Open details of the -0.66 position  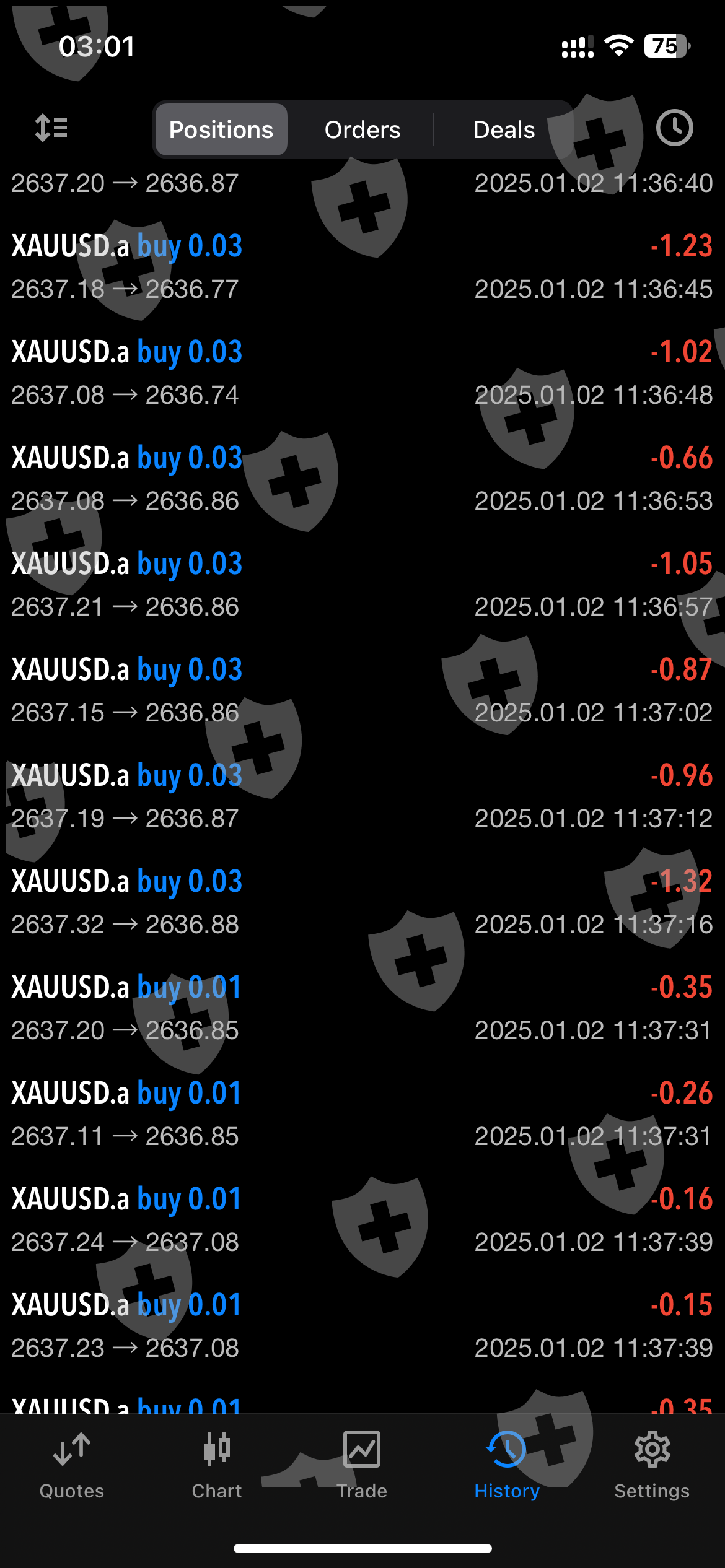[362, 479]
